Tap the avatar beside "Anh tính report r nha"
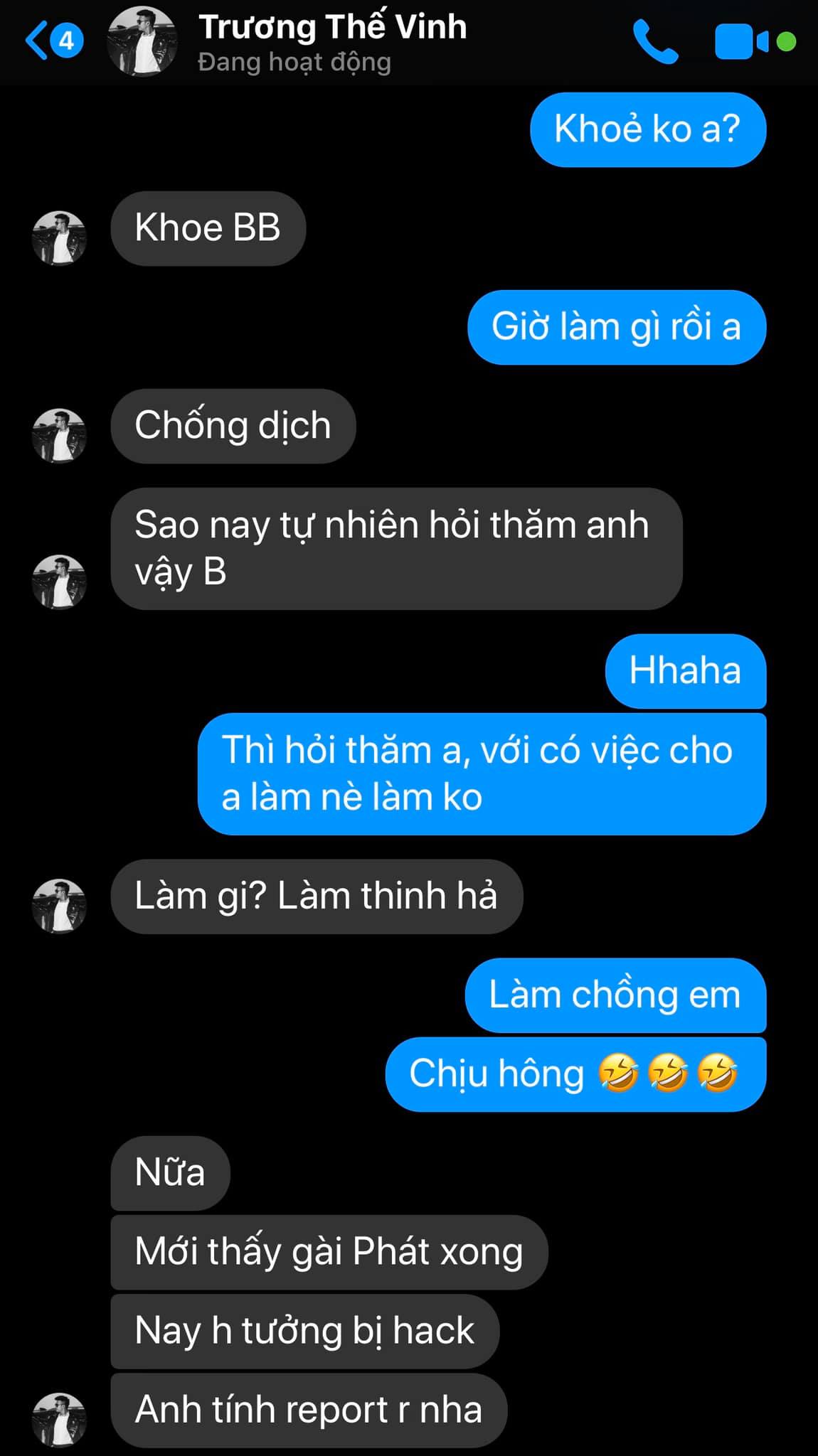818x1456 pixels. 59,1419
